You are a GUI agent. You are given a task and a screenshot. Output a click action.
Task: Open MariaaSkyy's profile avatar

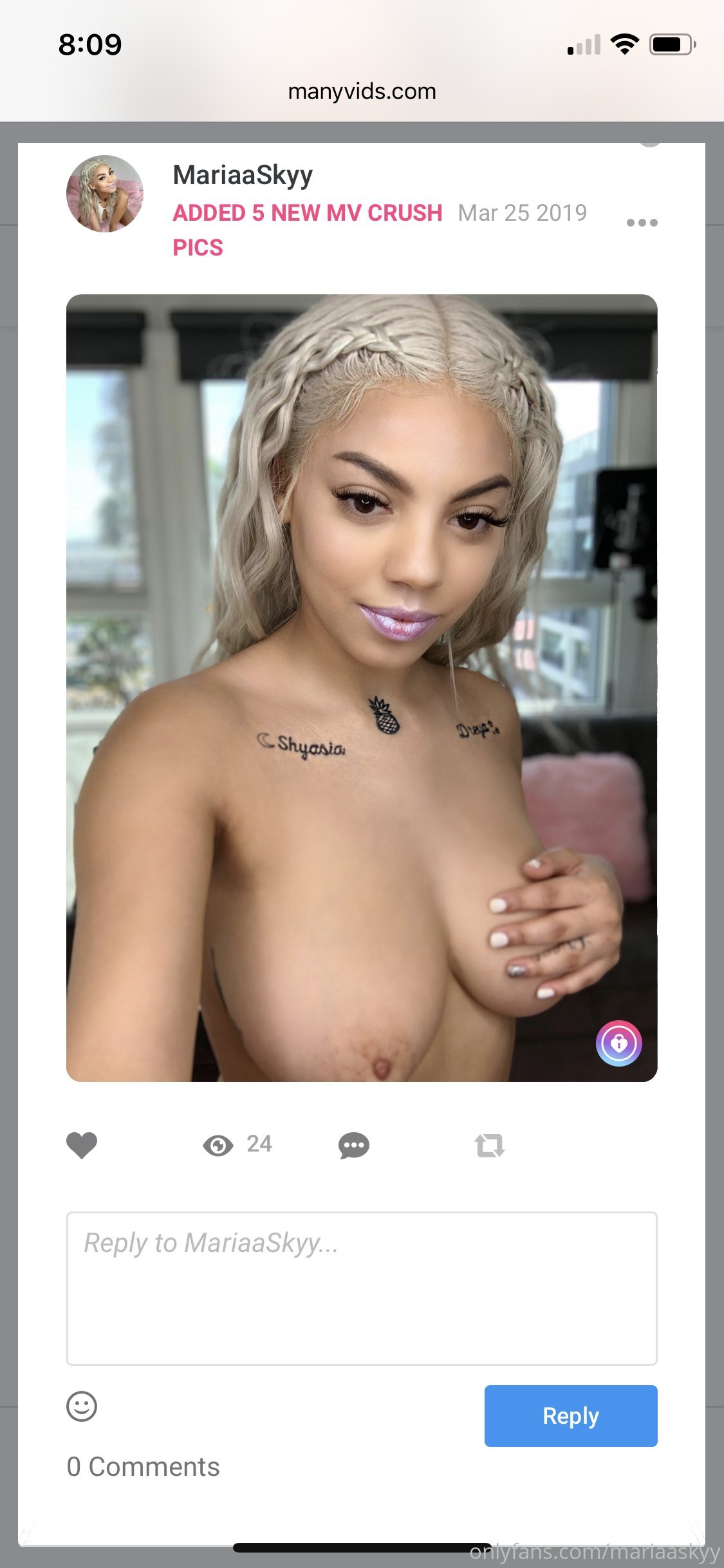tap(105, 194)
